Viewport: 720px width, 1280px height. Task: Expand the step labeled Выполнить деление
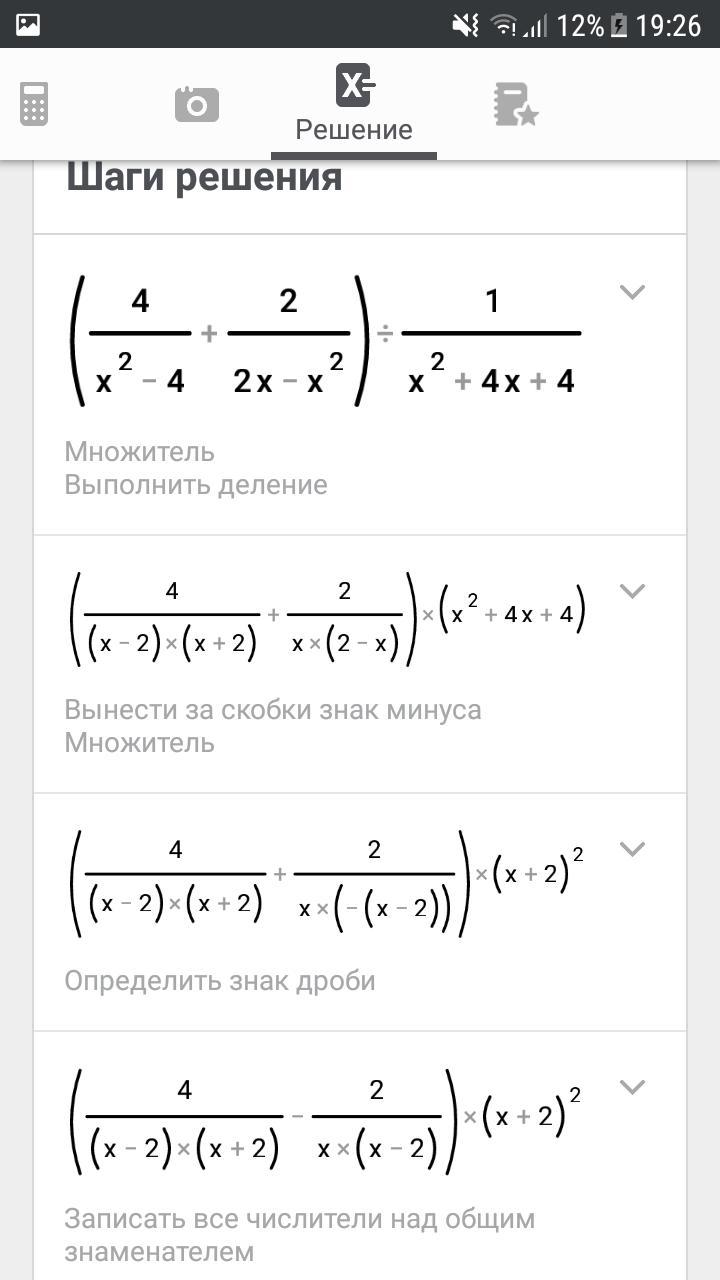(632, 293)
